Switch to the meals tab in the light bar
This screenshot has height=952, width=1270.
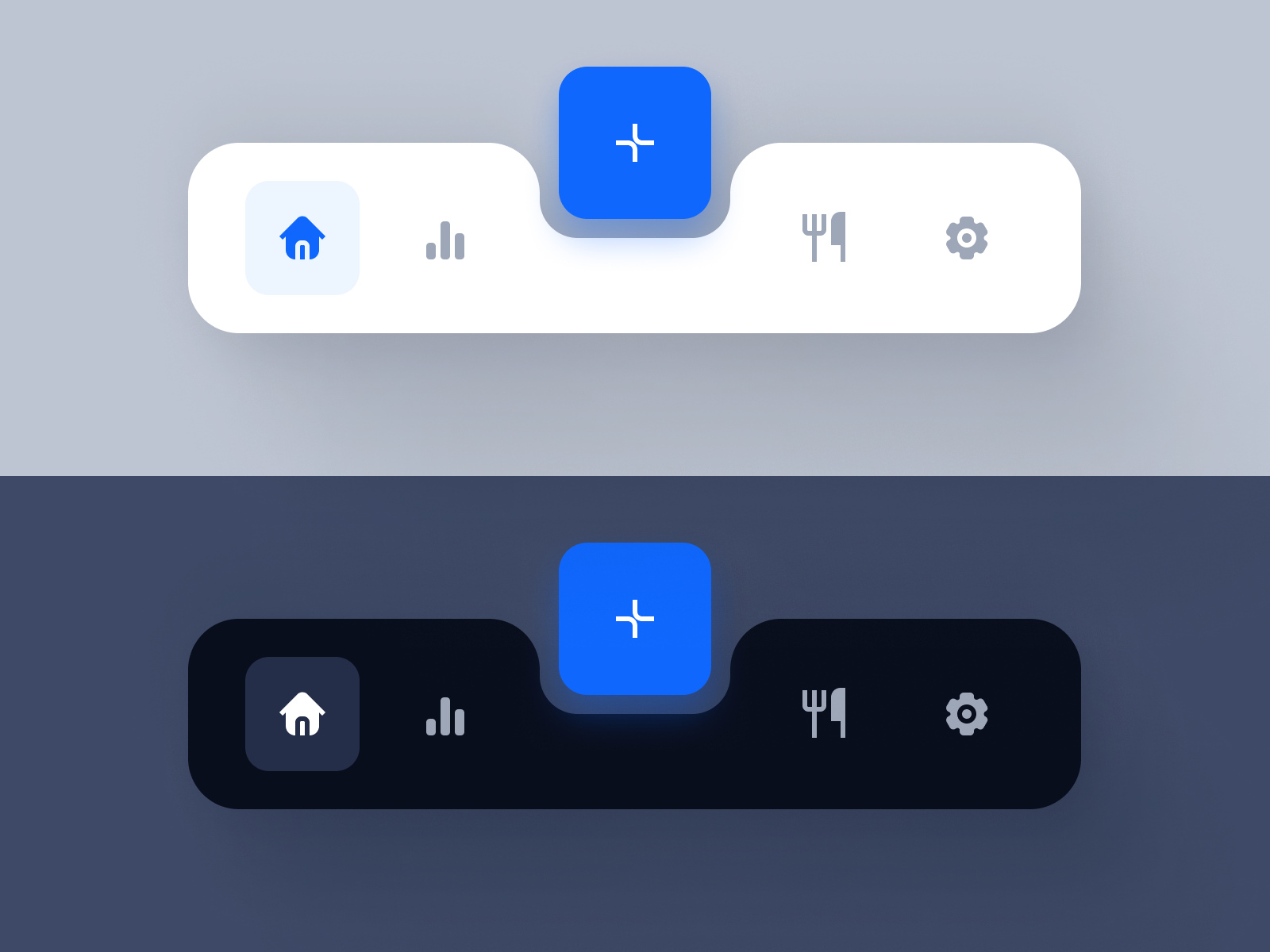824,237
